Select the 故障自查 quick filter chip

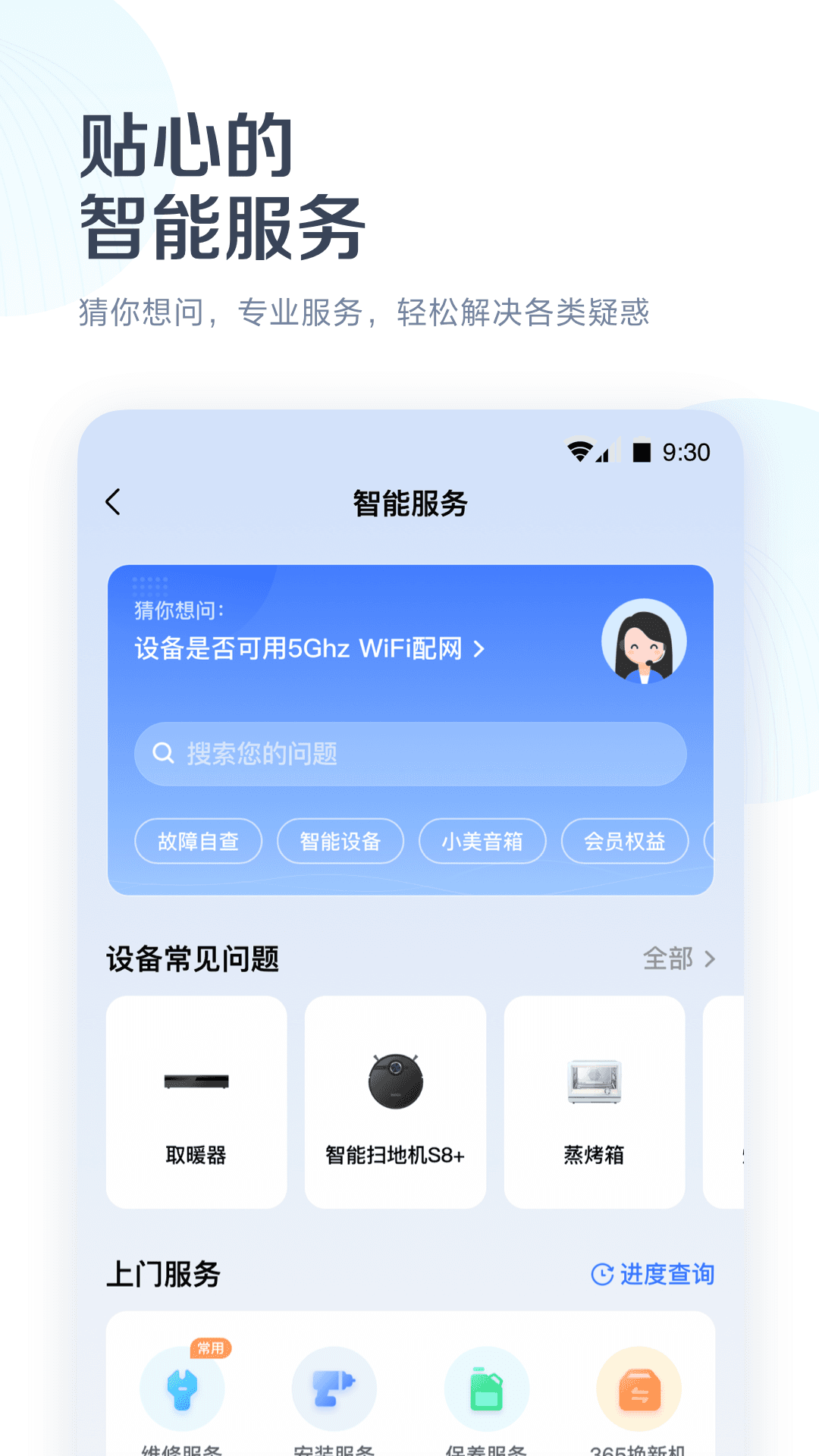pos(198,841)
